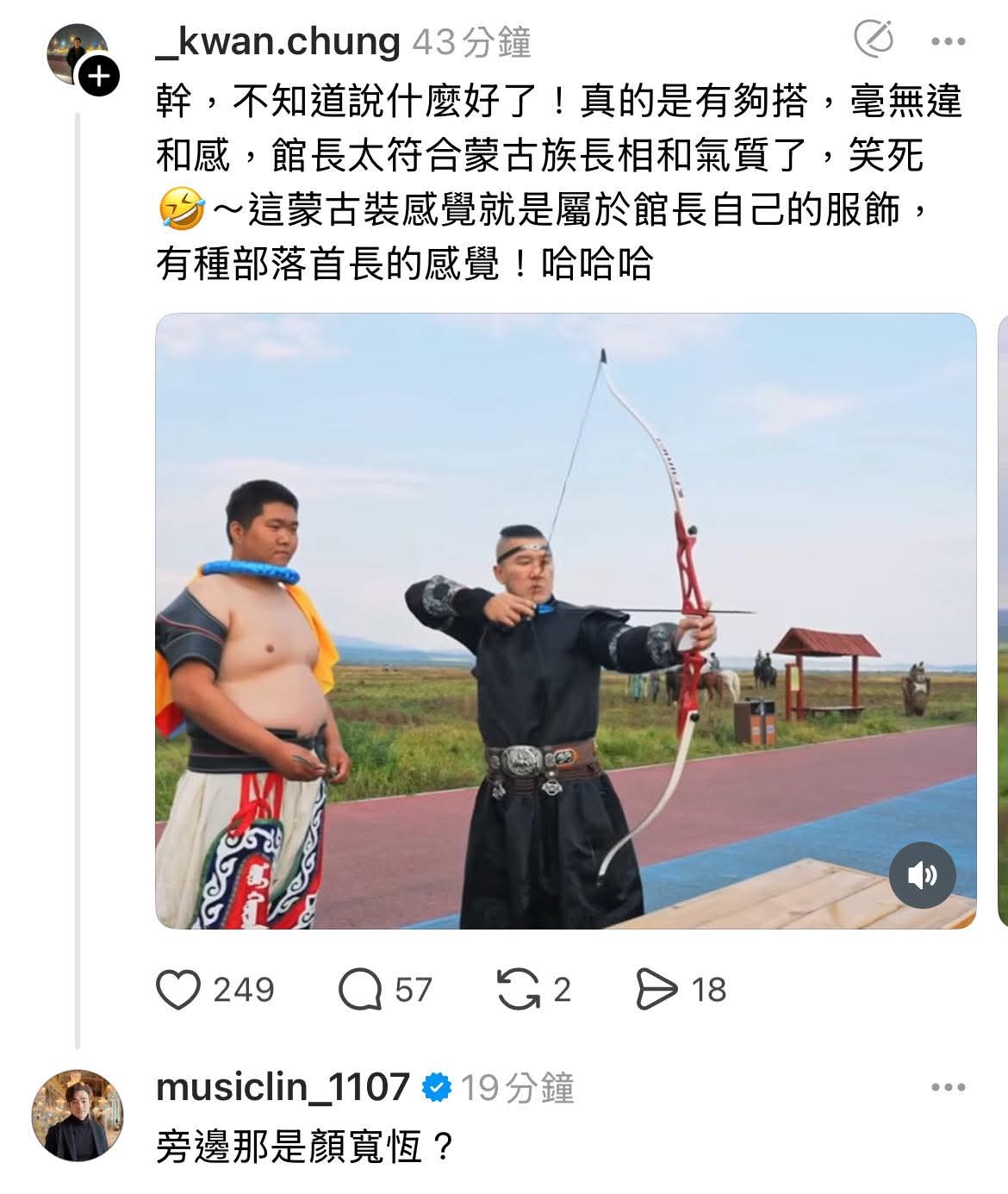View musiclin_1107's profile picture
Screen dimensions: 1008x1194
pos(78,1116)
